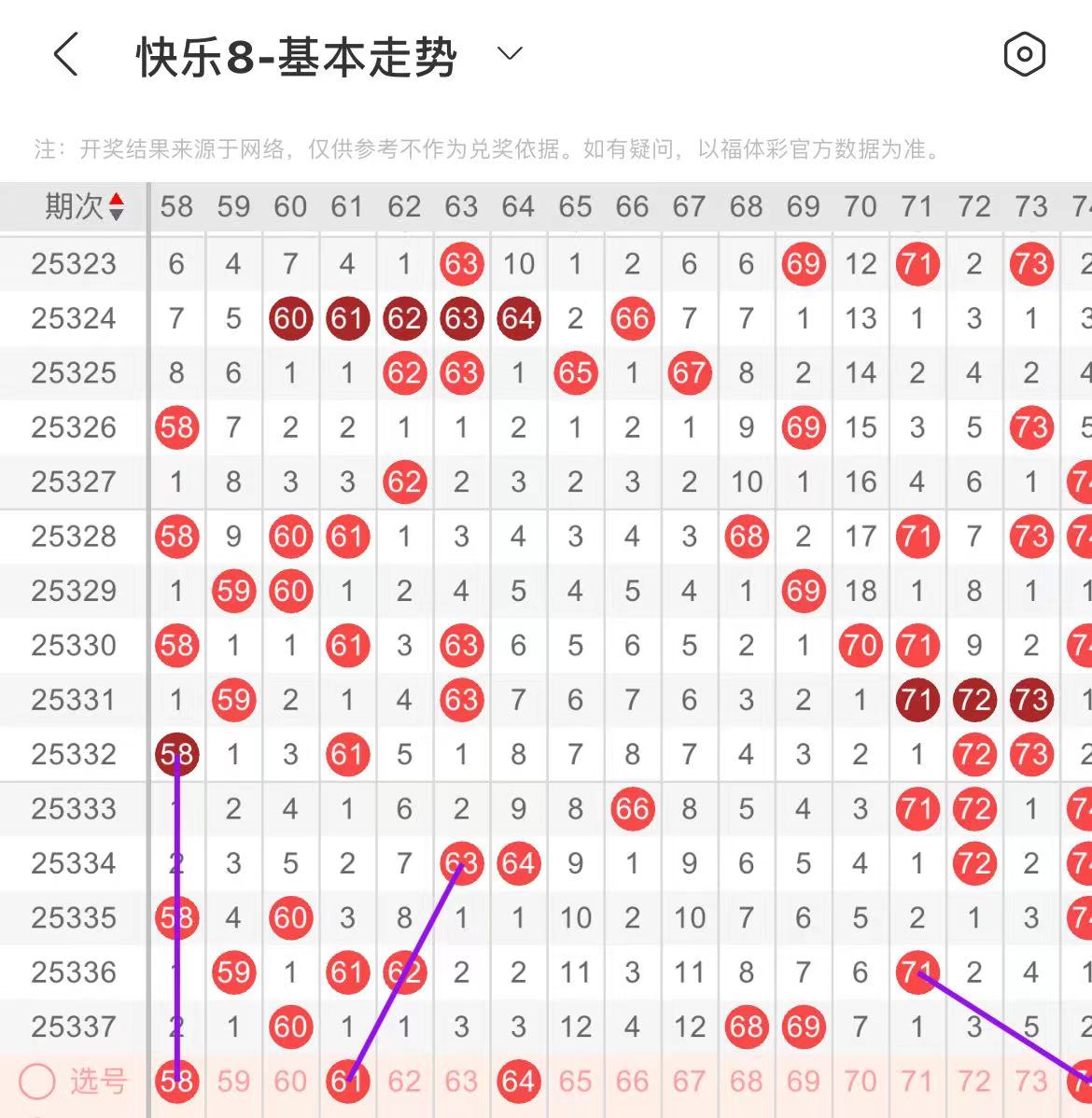Select number 68 in the 选号 row
Image resolution: width=1092 pixels, height=1118 pixels.
[x=746, y=1081]
